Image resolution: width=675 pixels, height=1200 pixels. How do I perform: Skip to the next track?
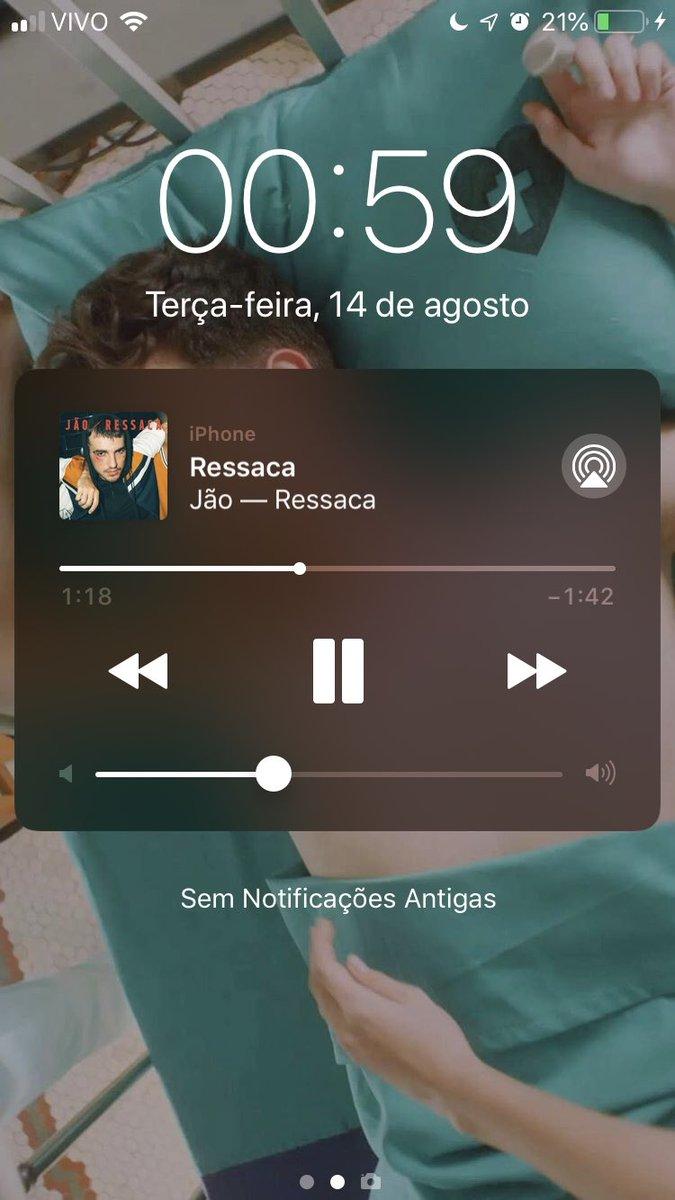coord(536,671)
